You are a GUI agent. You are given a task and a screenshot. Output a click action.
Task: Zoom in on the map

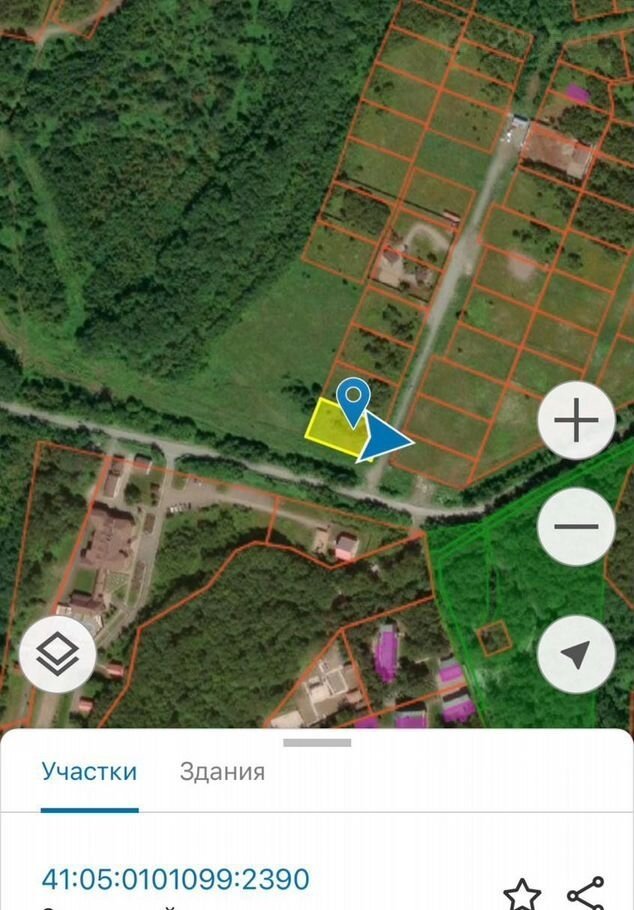(x=575, y=421)
